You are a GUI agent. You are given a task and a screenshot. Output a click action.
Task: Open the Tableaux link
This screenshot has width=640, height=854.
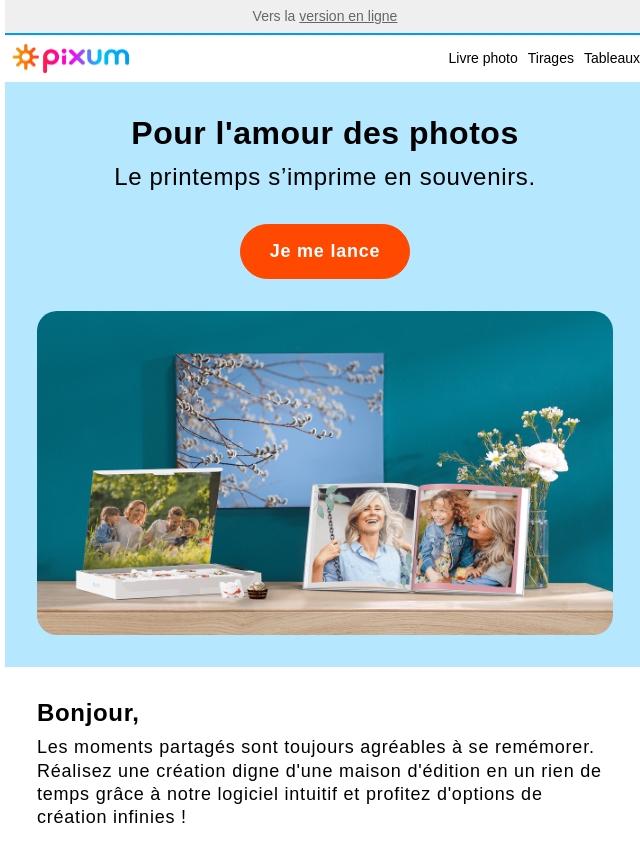click(611, 58)
